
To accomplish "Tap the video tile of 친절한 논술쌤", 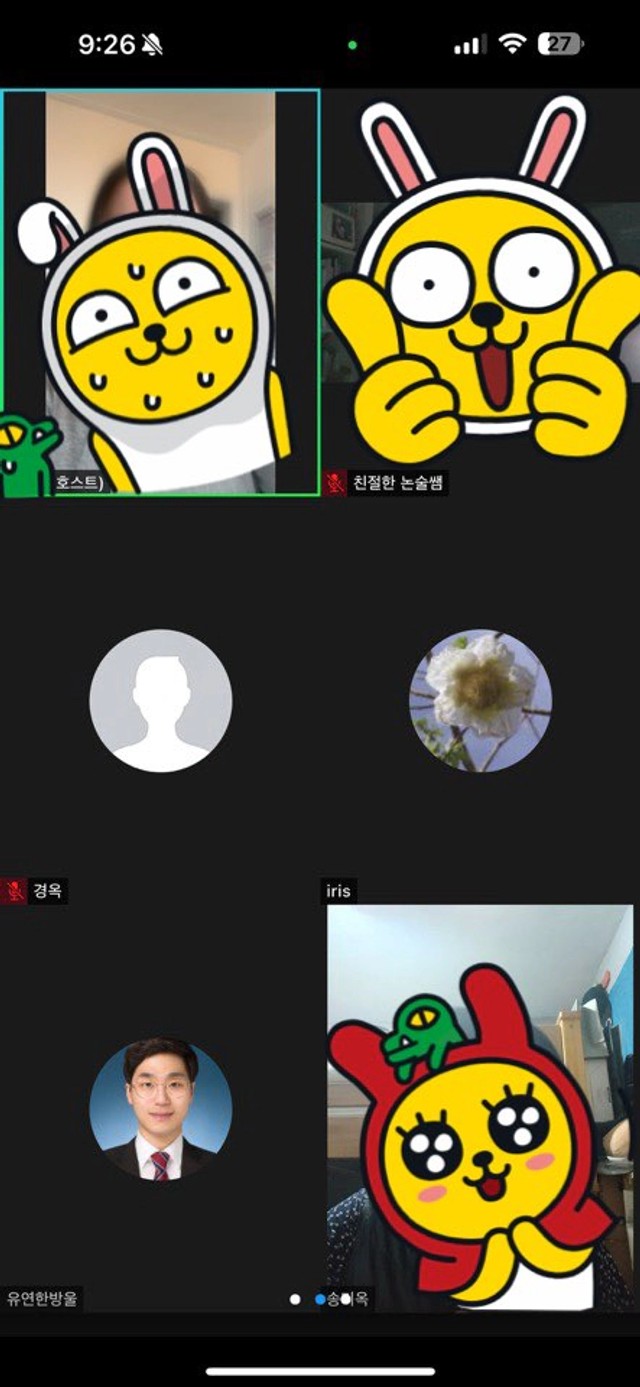I will point(481,293).
